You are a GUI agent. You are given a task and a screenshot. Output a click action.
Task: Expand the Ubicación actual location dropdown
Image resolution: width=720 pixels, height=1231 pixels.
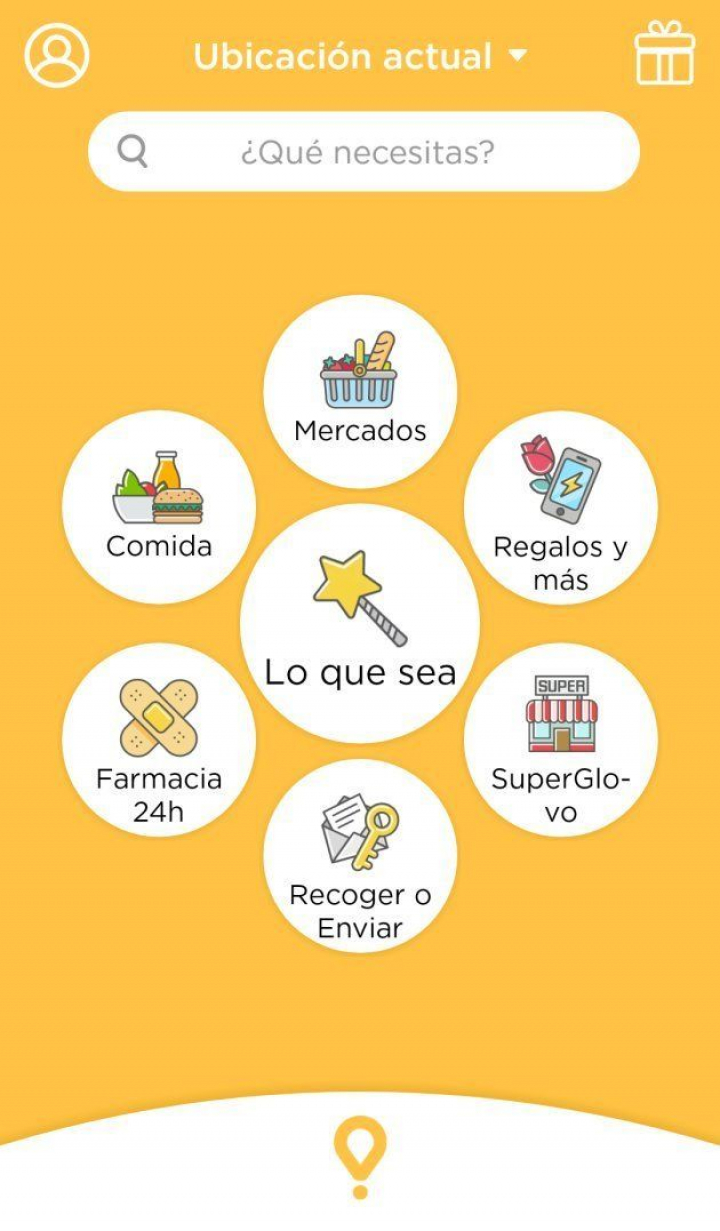coord(360,56)
